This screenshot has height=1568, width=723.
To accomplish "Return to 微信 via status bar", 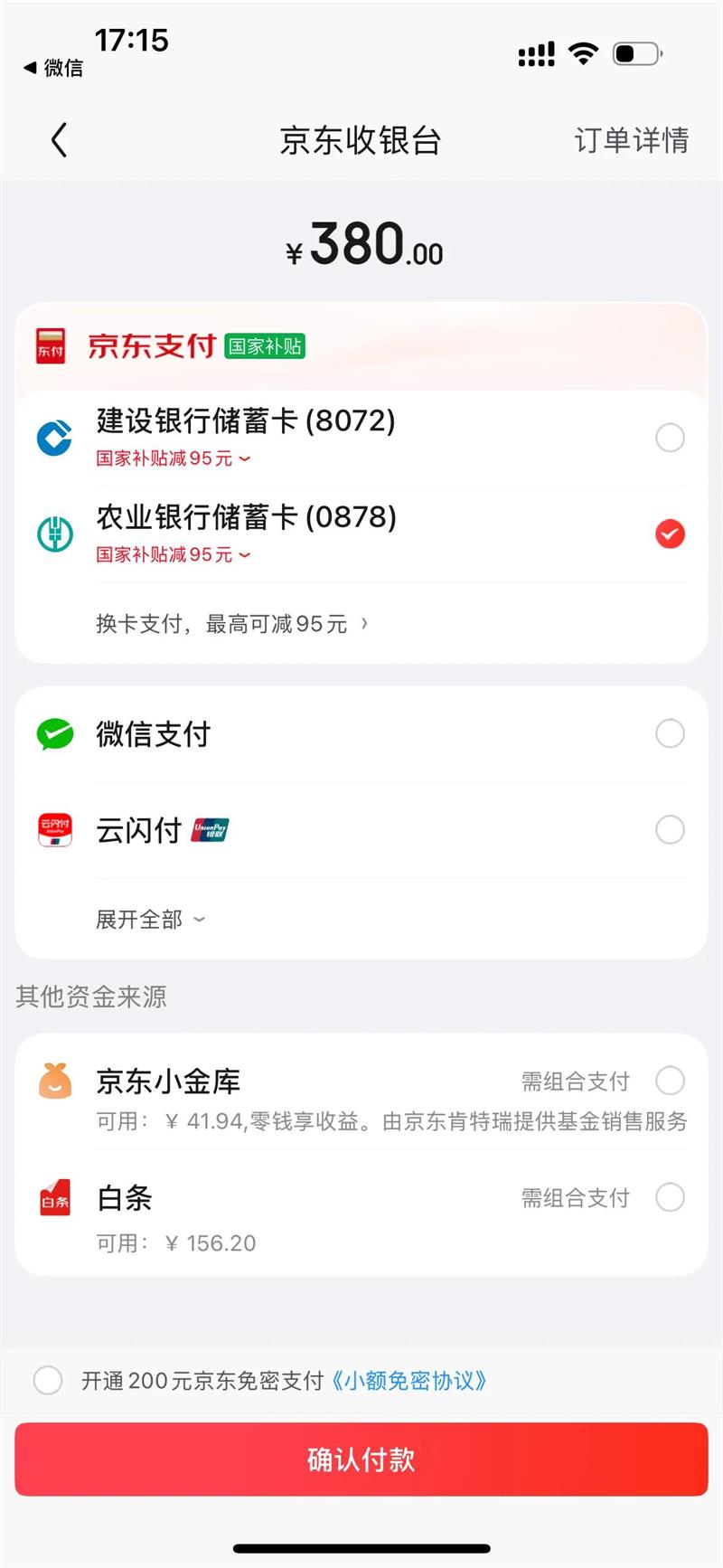I will coord(54,68).
